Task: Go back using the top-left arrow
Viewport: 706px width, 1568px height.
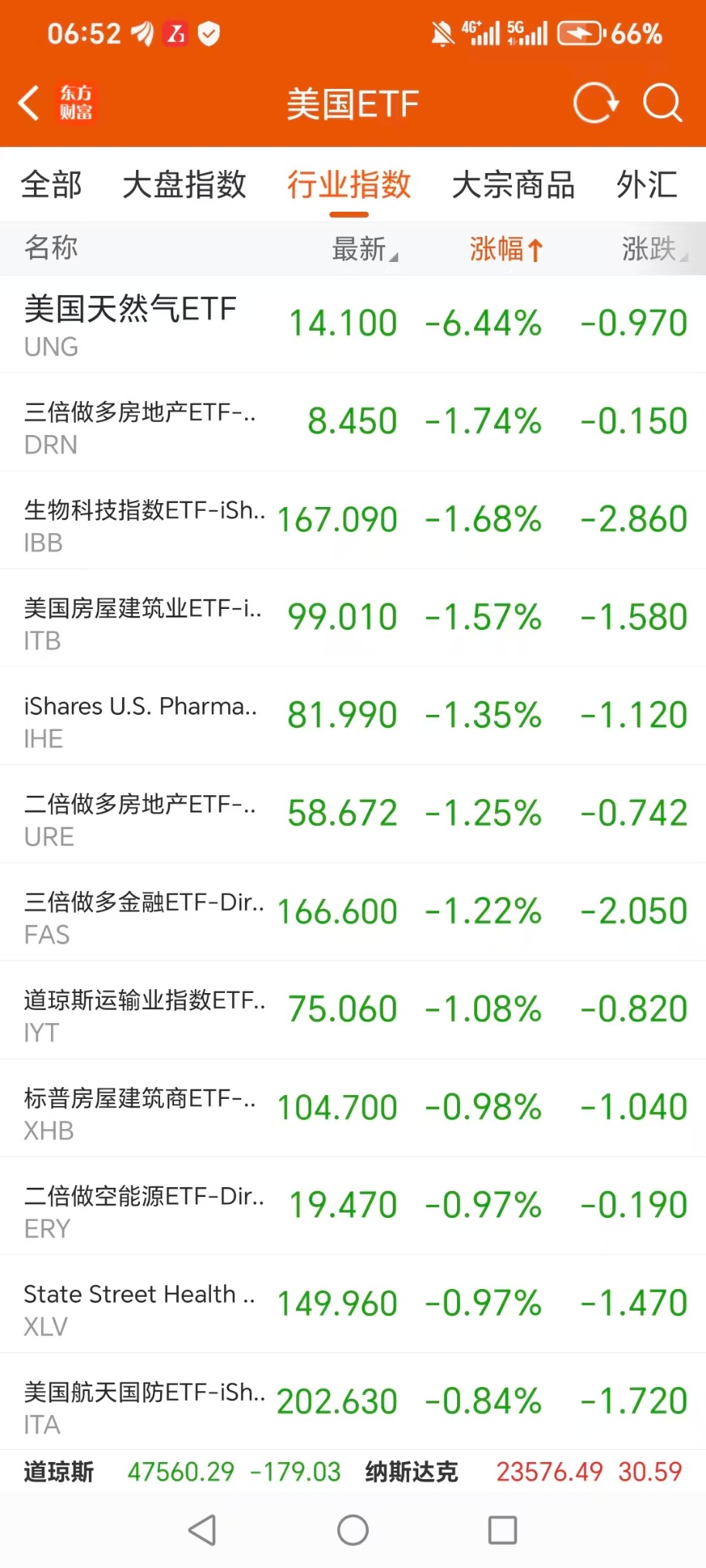Action: (x=29, y=103)
